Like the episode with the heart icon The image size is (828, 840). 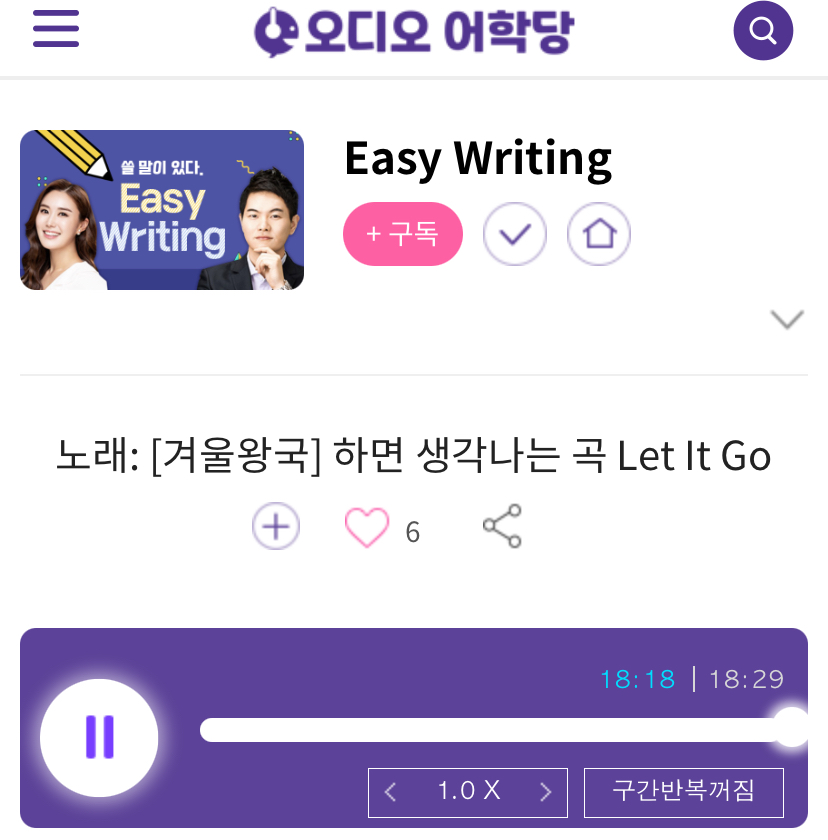(x=367, y=527)
